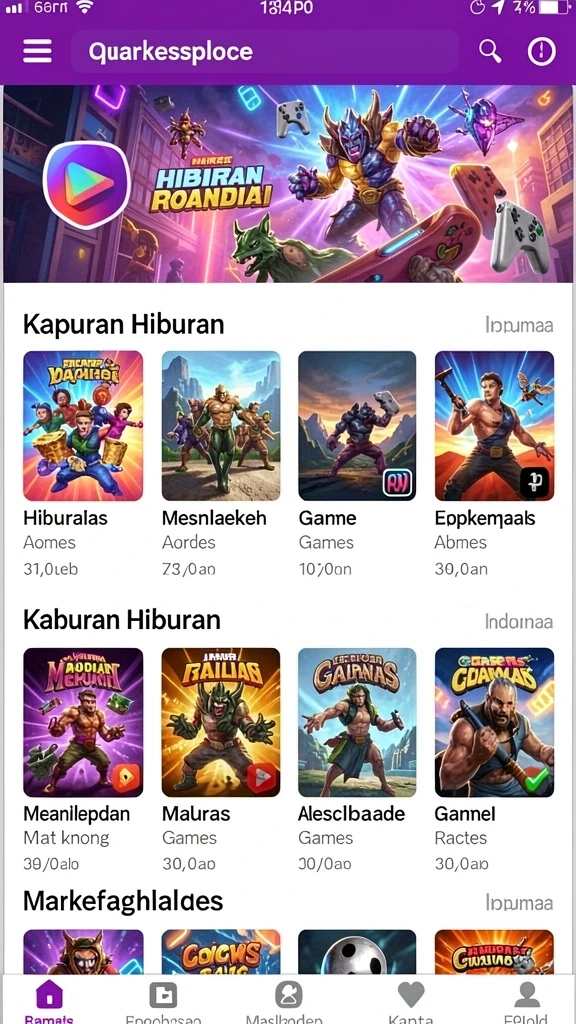Viewport: 576px width, 1024px height.
Task: Select the Gannel game card
Action: pyautogui.click(x=494, y=760)
